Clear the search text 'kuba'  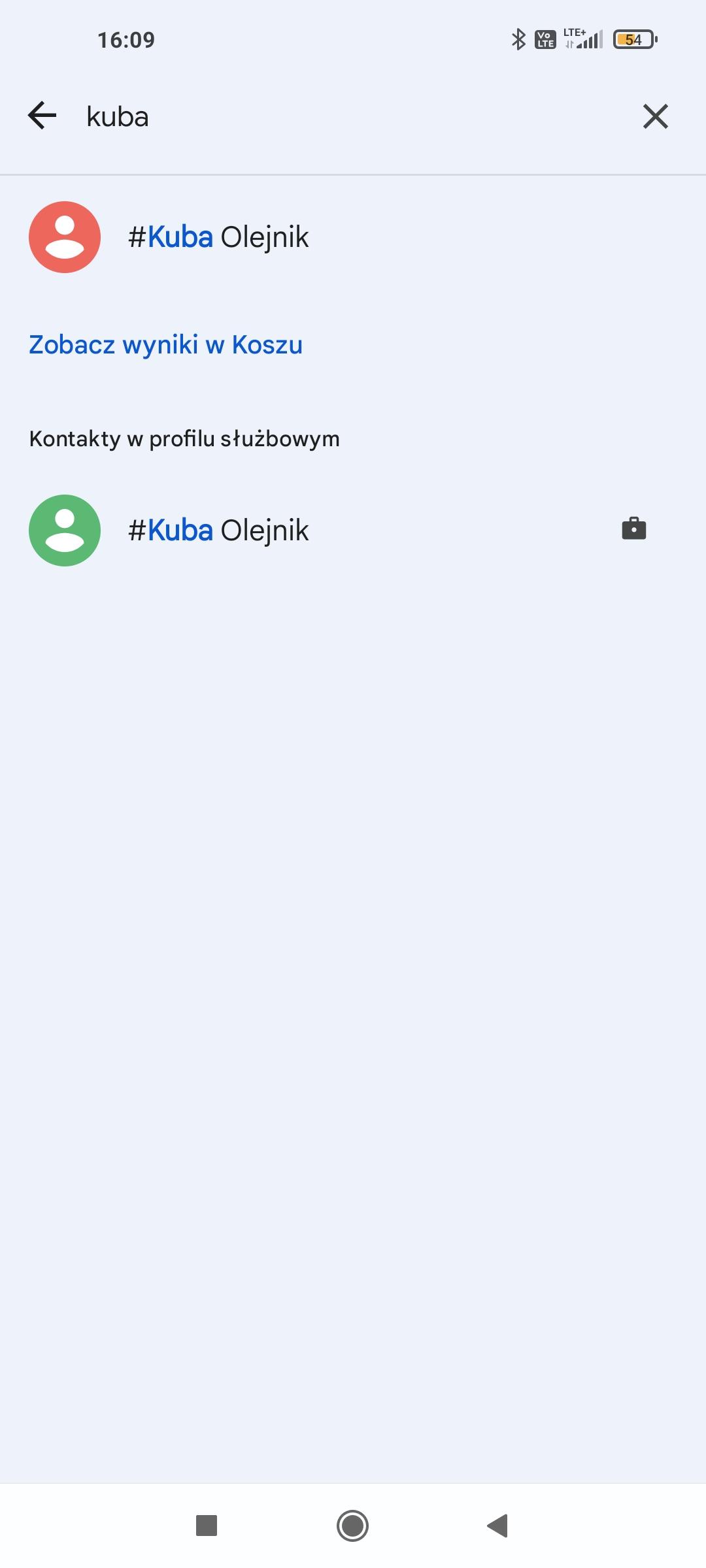point(655,117)
